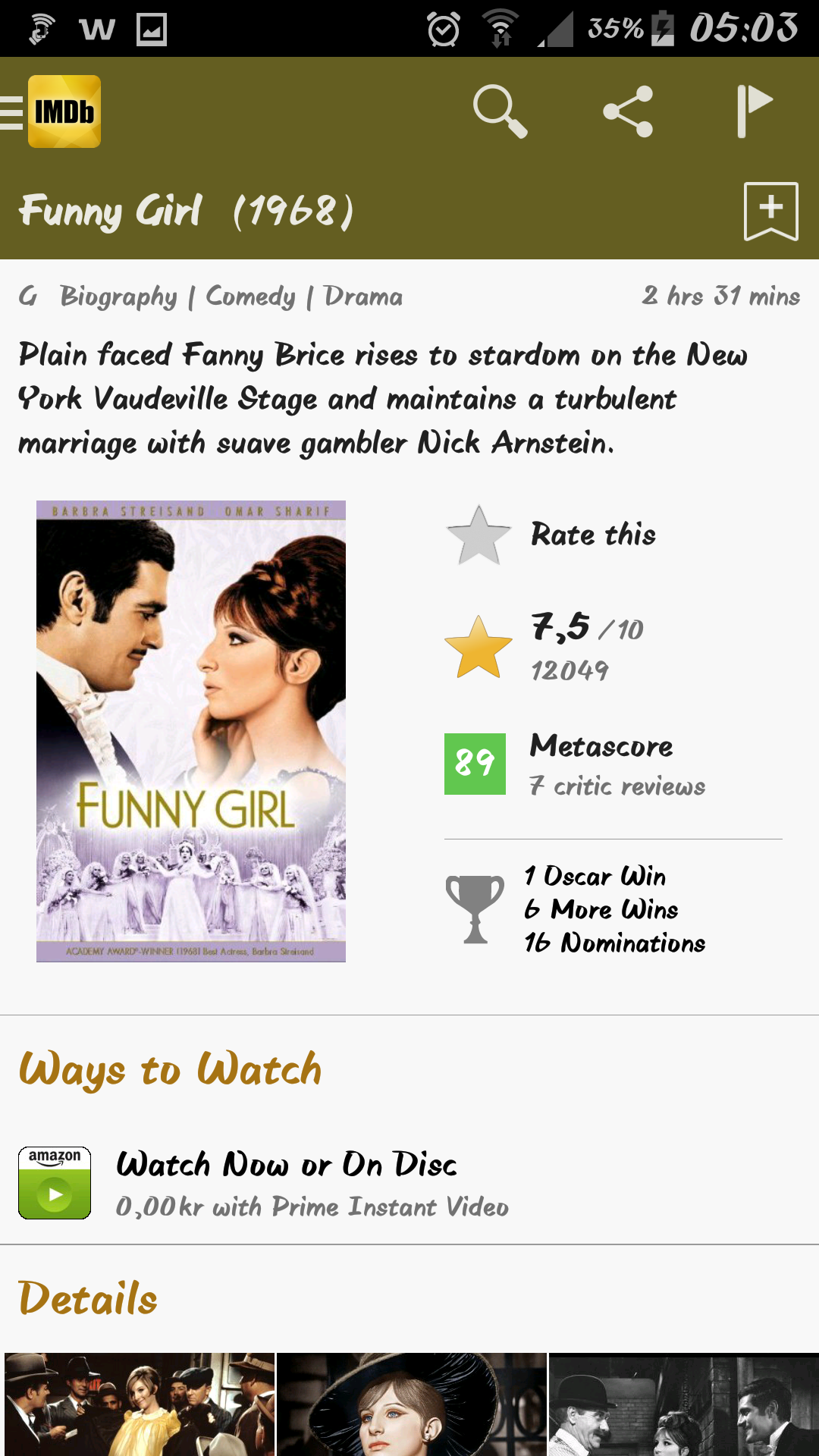Open the Funny Girl poster
Viewport: 819px width, 1456px height.
pyautogui.click(x=191, y=731)
